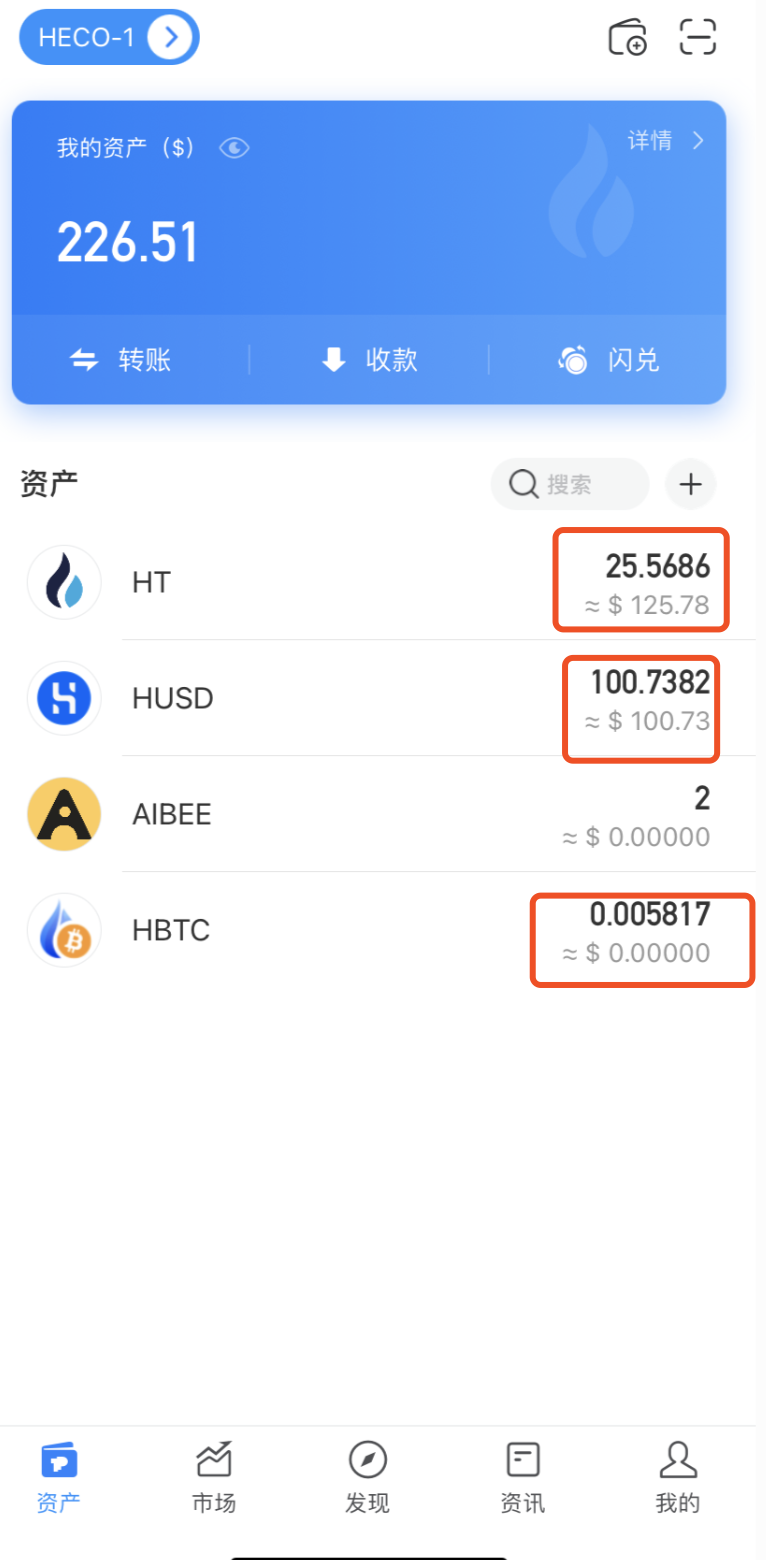This screenshot has width=766, height=1560.
Task: Open the HUSD asset row
Action: point(380,698)
